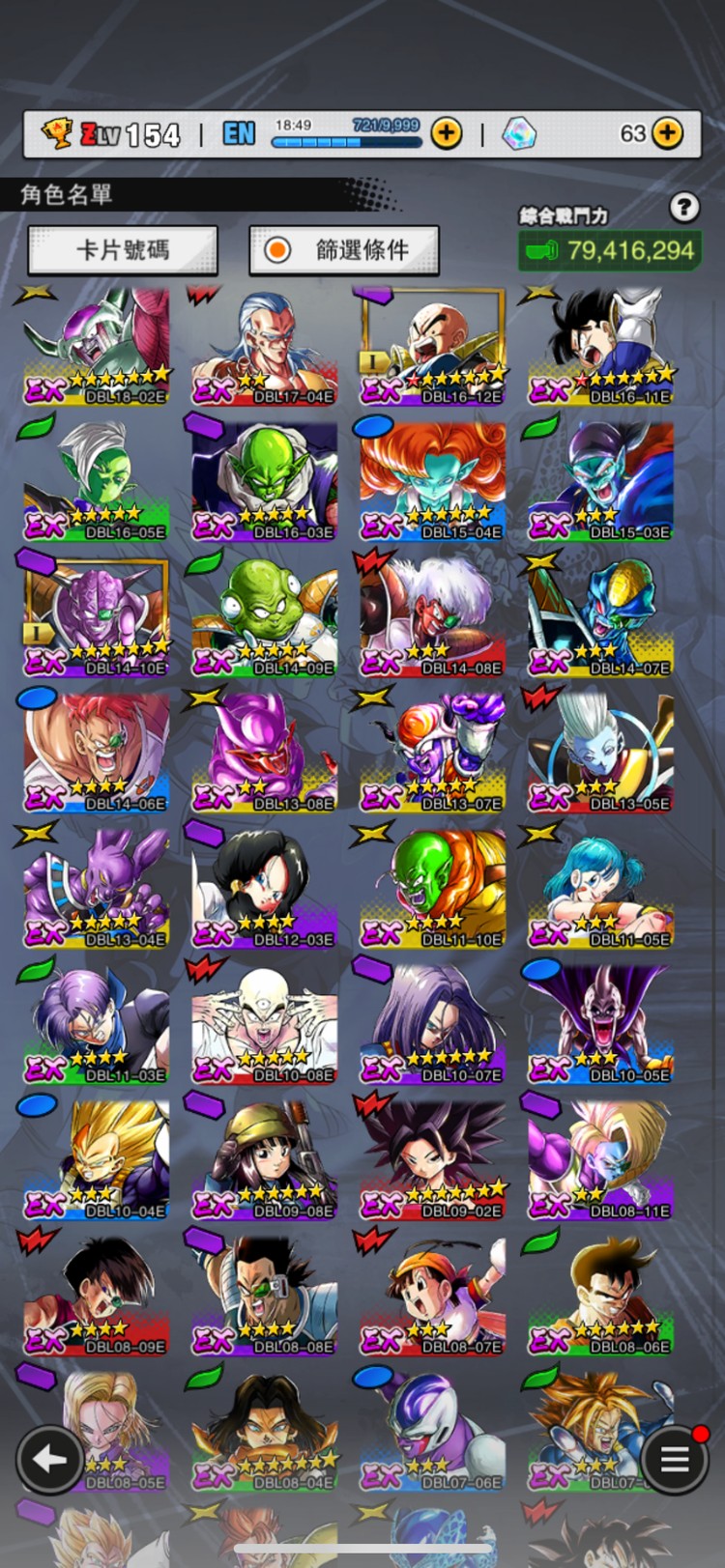This screenshot has width=725, height=1568.
Task: Open character card DBL14-10E
Action: tap(97, 617)
